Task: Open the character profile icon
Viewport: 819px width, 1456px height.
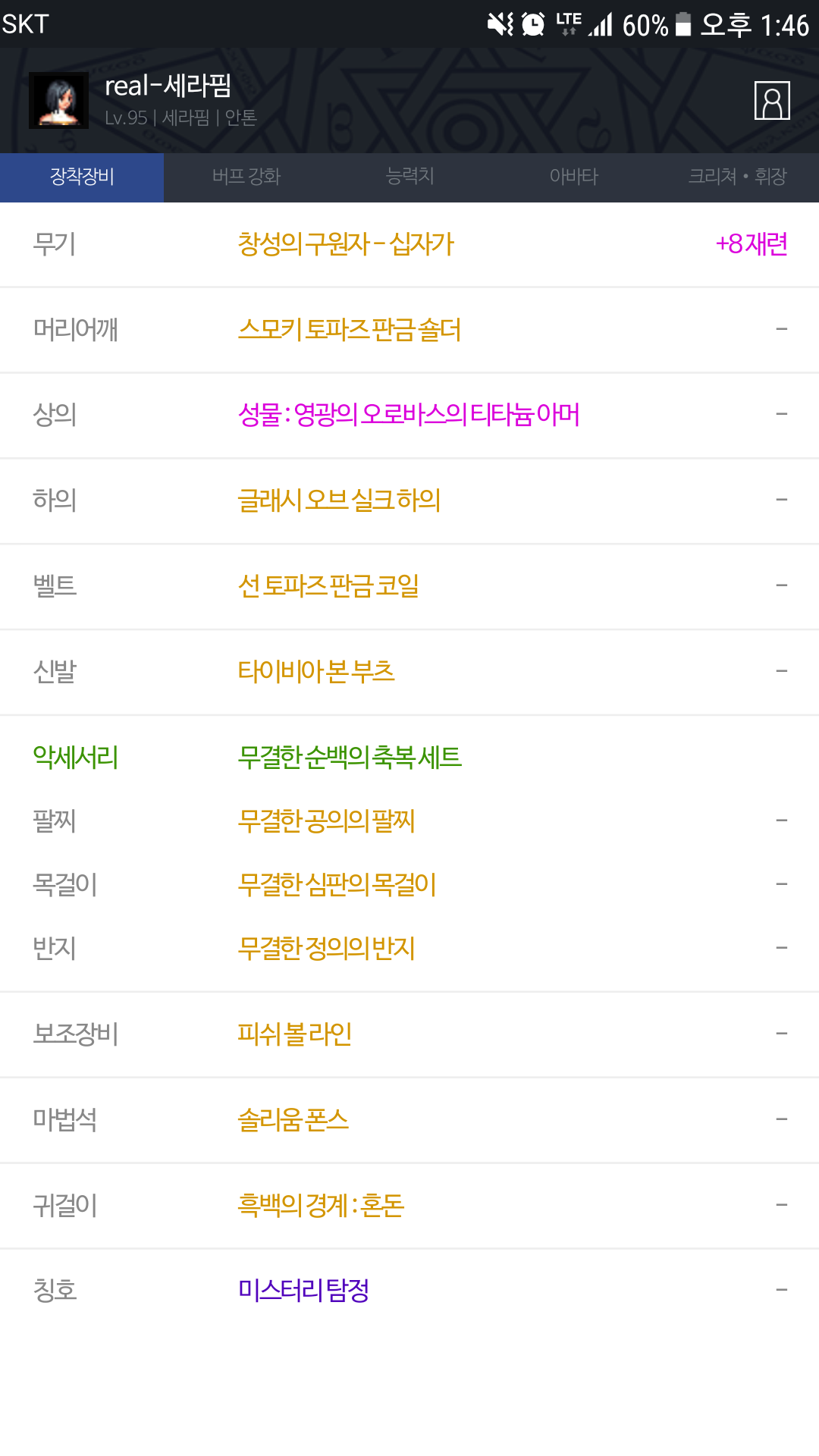Action: (x=772, y=100)
